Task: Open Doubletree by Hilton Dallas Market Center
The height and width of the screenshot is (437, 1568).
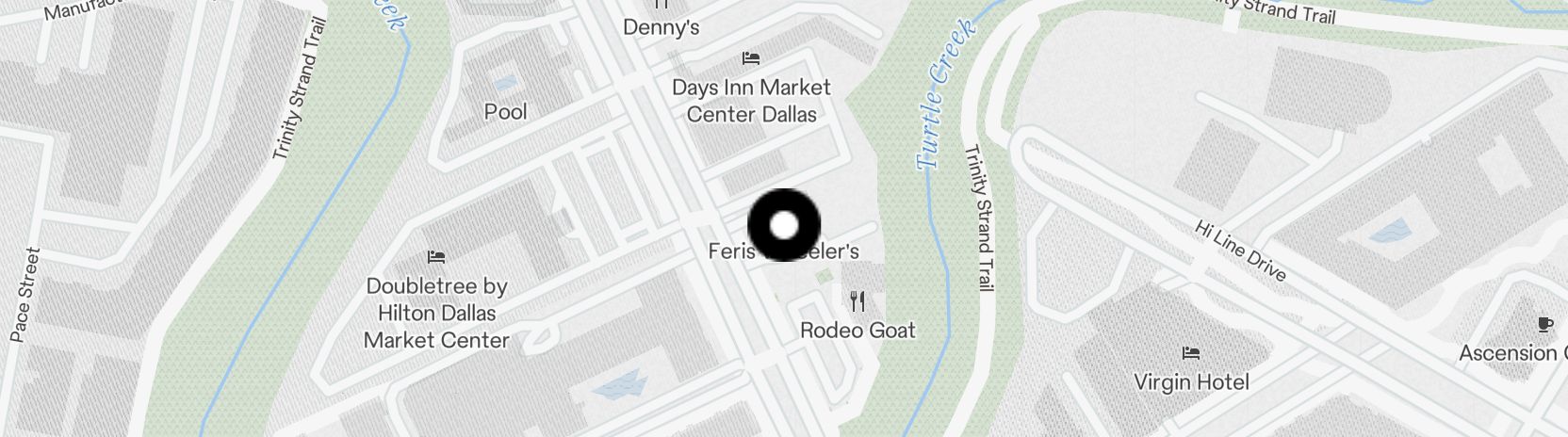Action: [x=435, y=258]
